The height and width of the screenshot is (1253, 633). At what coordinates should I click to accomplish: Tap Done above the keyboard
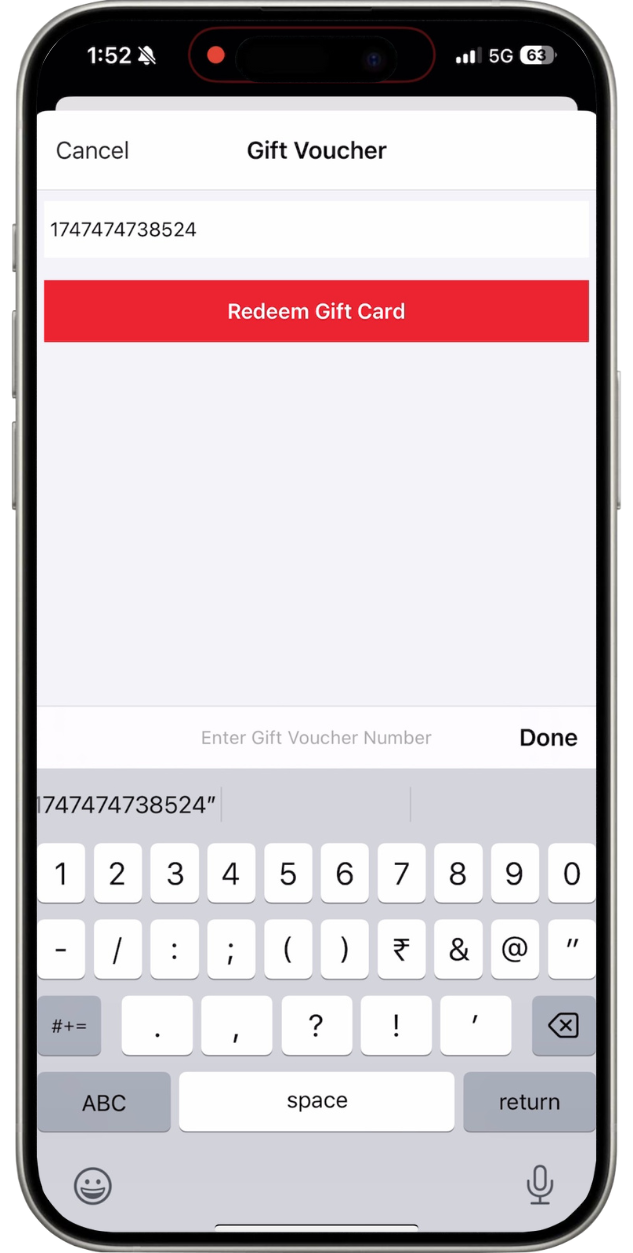pos(548,738)
